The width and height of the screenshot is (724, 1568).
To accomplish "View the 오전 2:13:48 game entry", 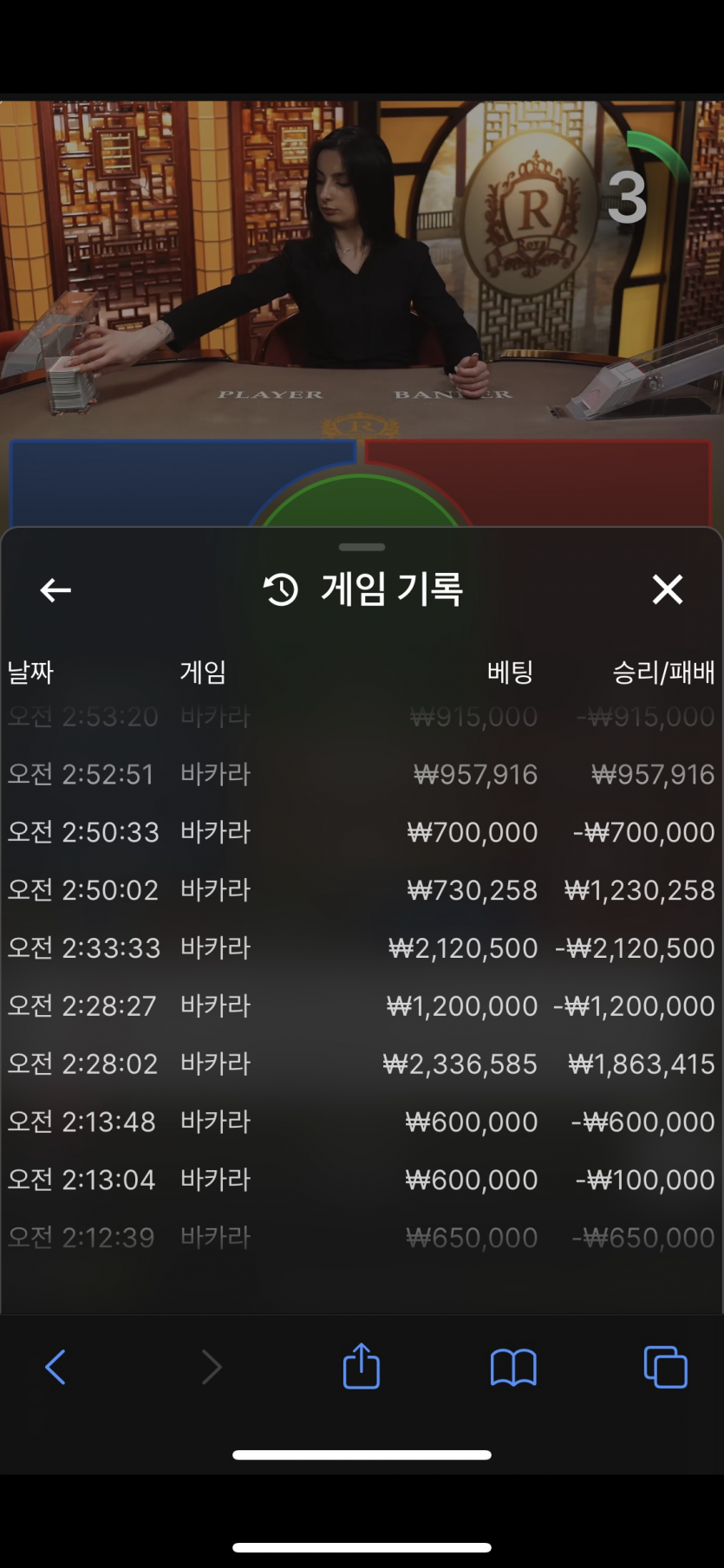I will [361, 1122].
